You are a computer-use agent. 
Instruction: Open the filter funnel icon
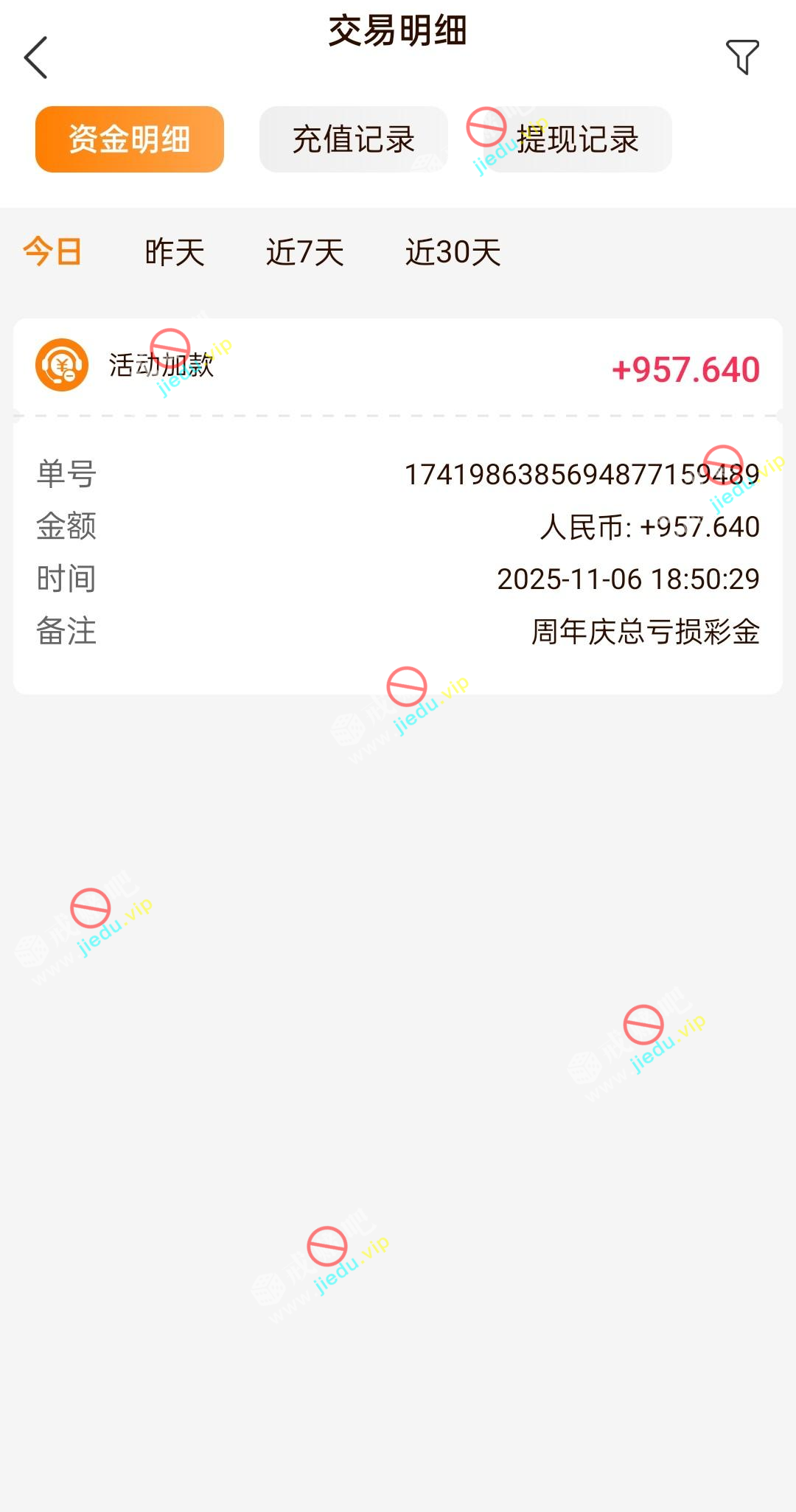point(742,57)
